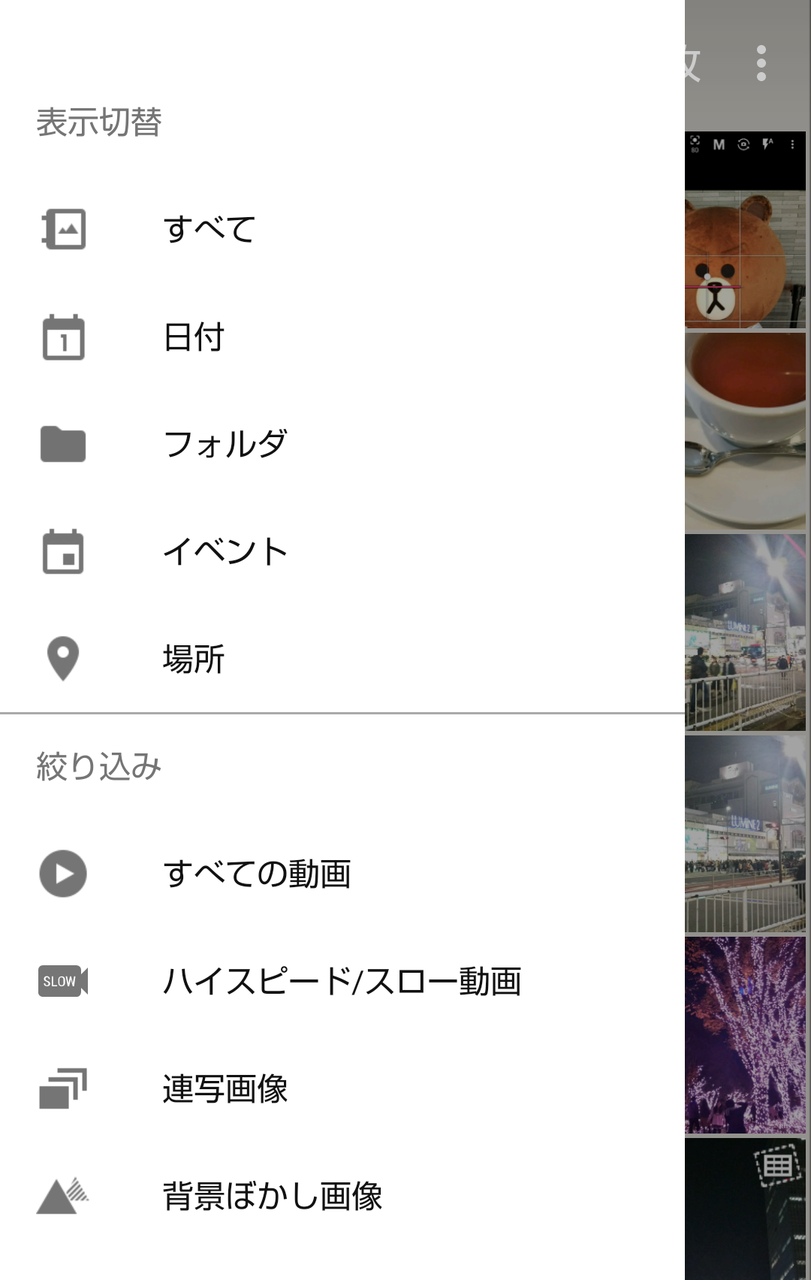
Task: Open the brown bear photo
Action: pos(746,260)
